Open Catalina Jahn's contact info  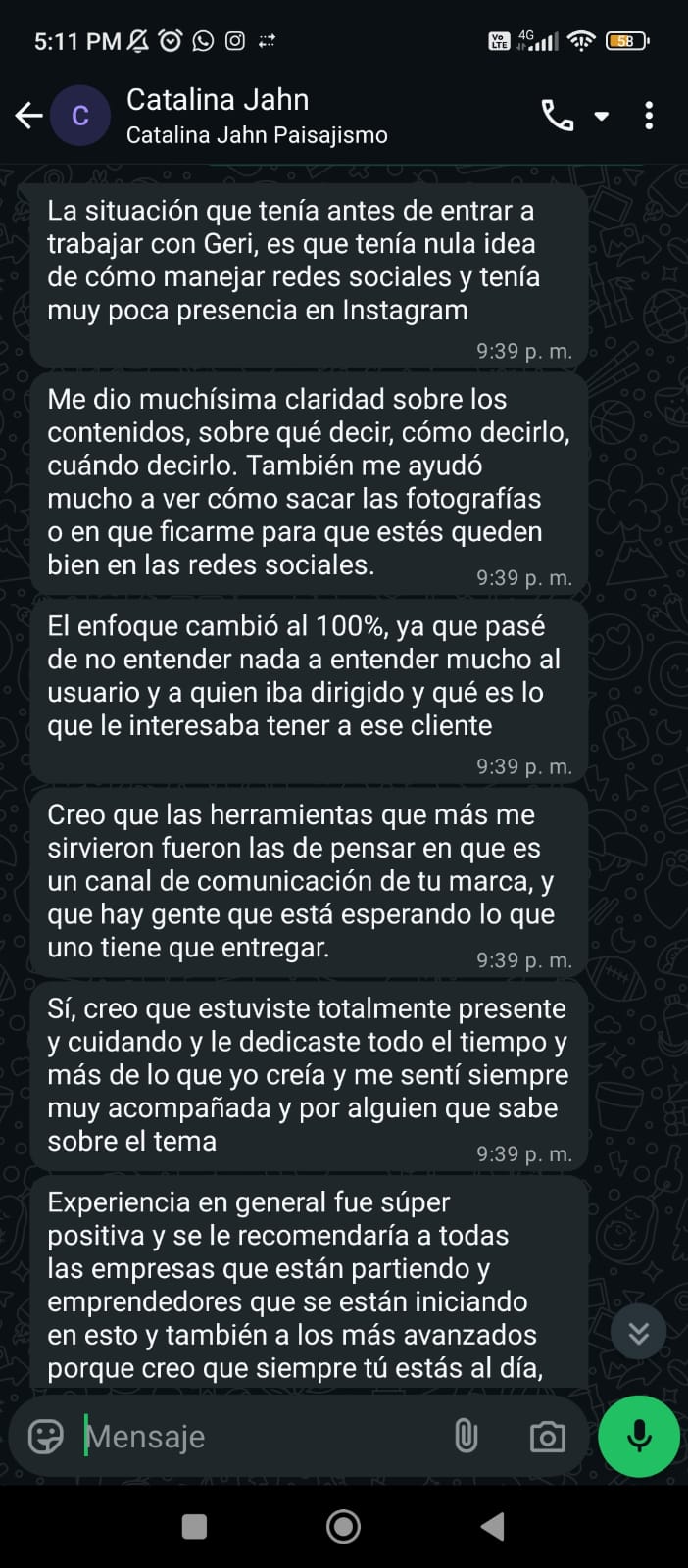point(257,116)
